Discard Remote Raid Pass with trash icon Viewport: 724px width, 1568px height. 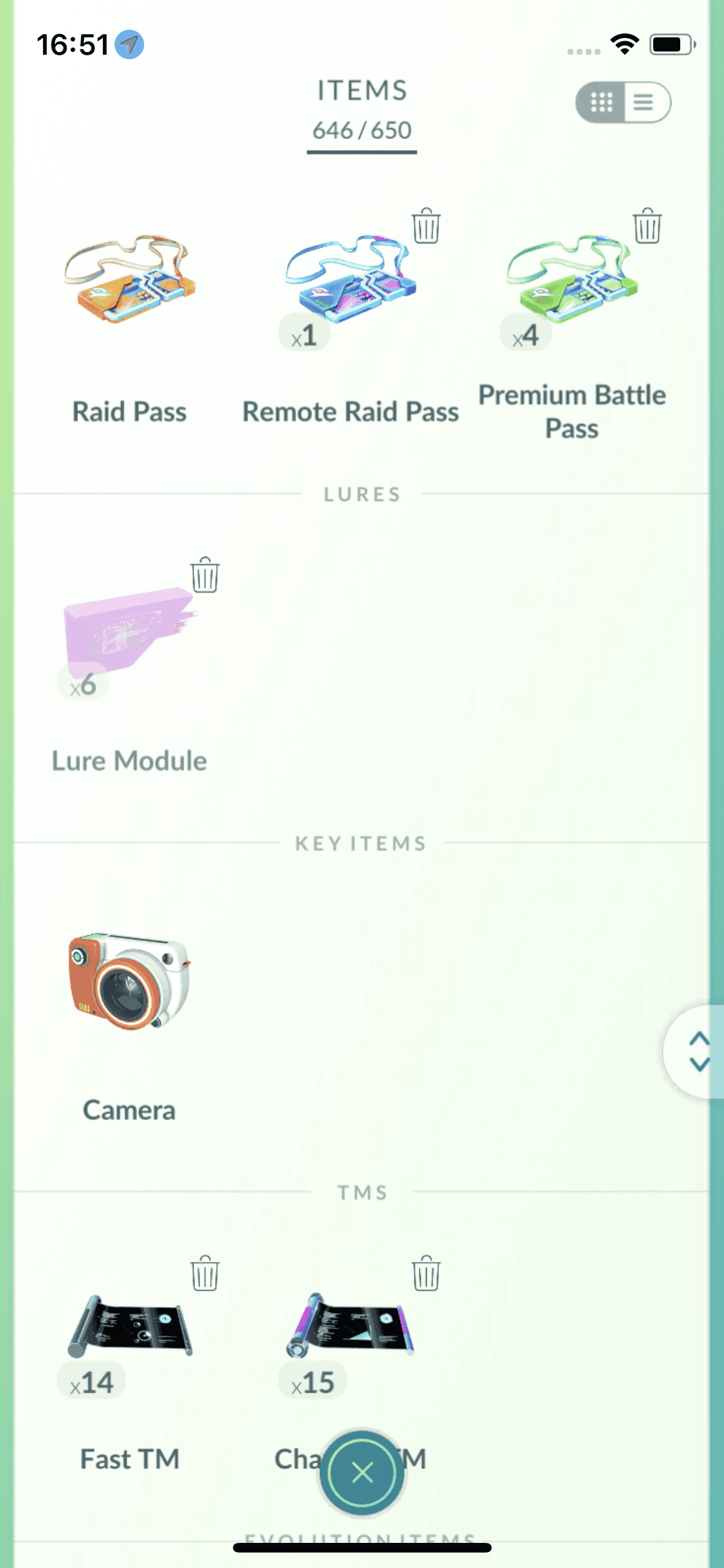coord(425,226)
